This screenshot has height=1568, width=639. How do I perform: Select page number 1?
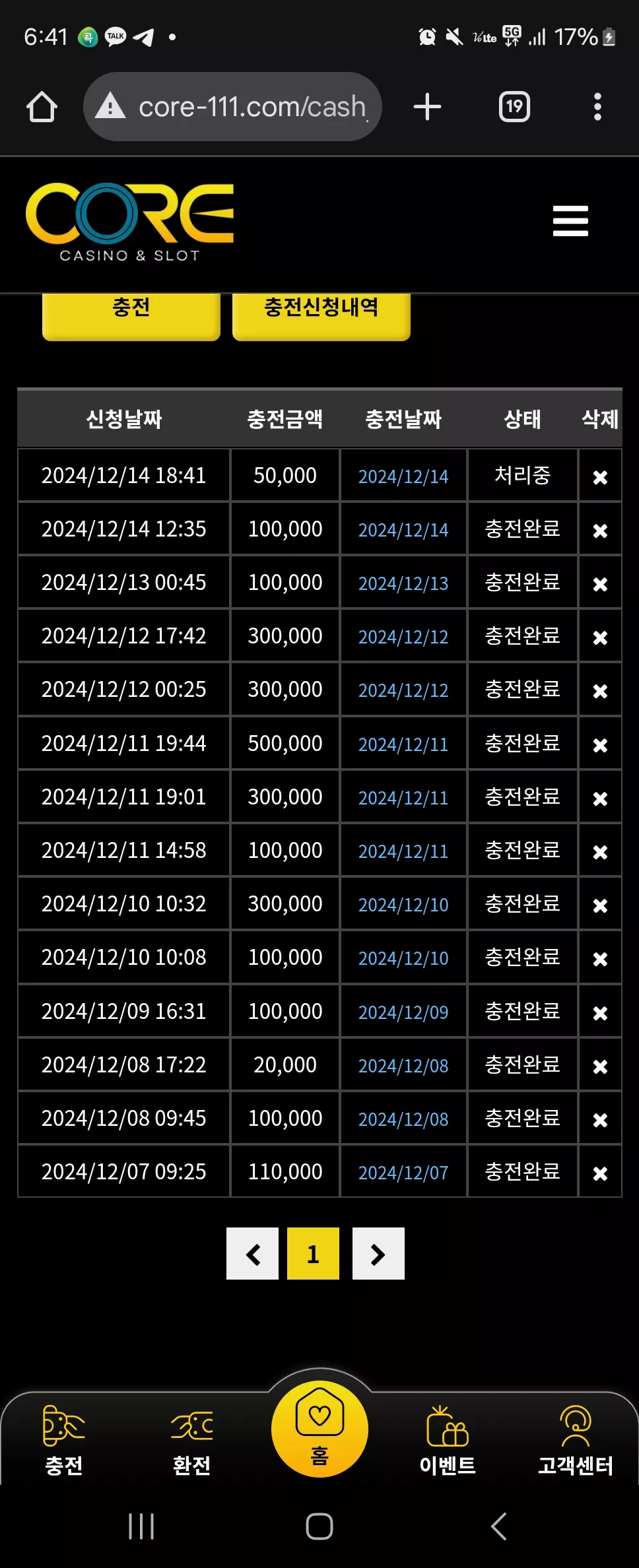pyautogui.click(x=313, y=1254)
